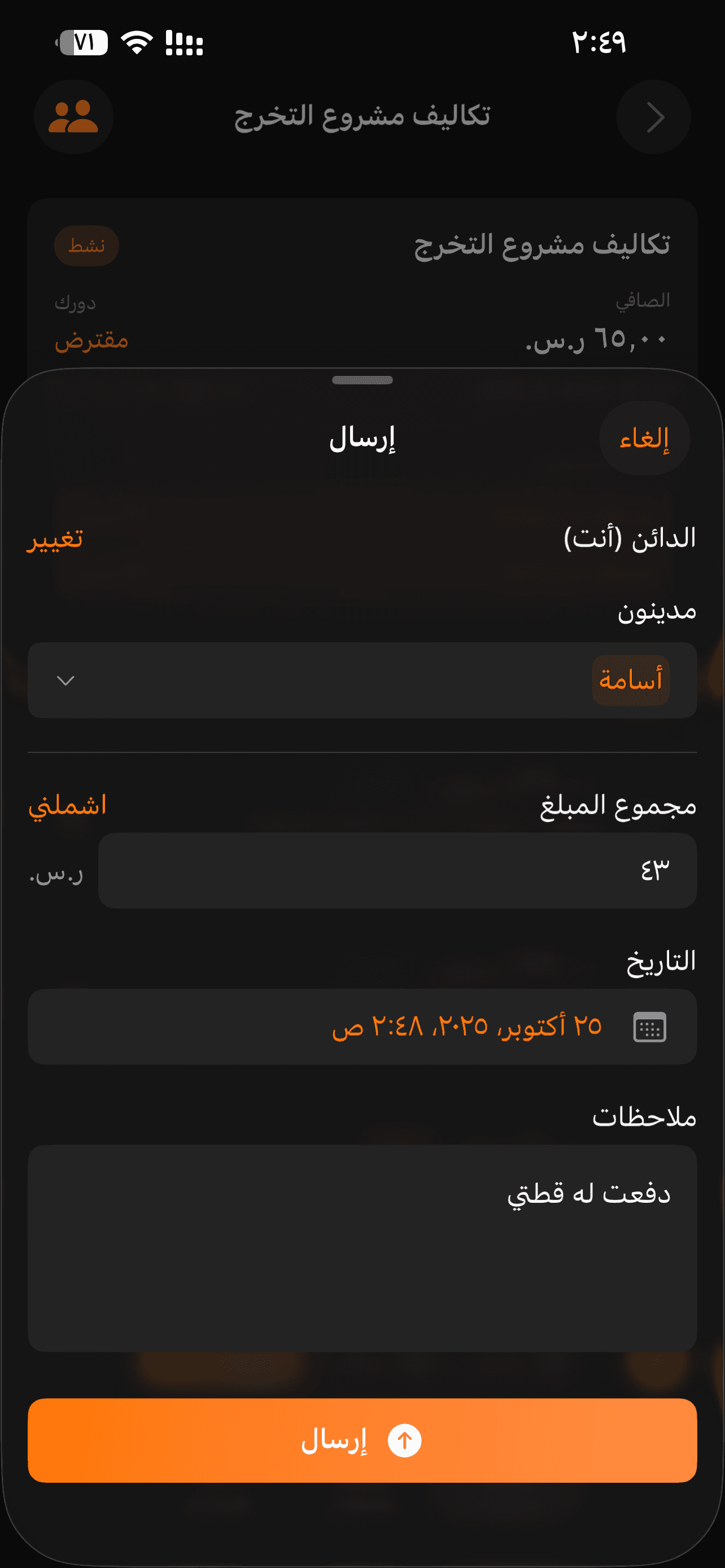Expand the مدينون debtor dropdown
The width and height of the screenshot is (725, 1568).
[x=65, y=681]
